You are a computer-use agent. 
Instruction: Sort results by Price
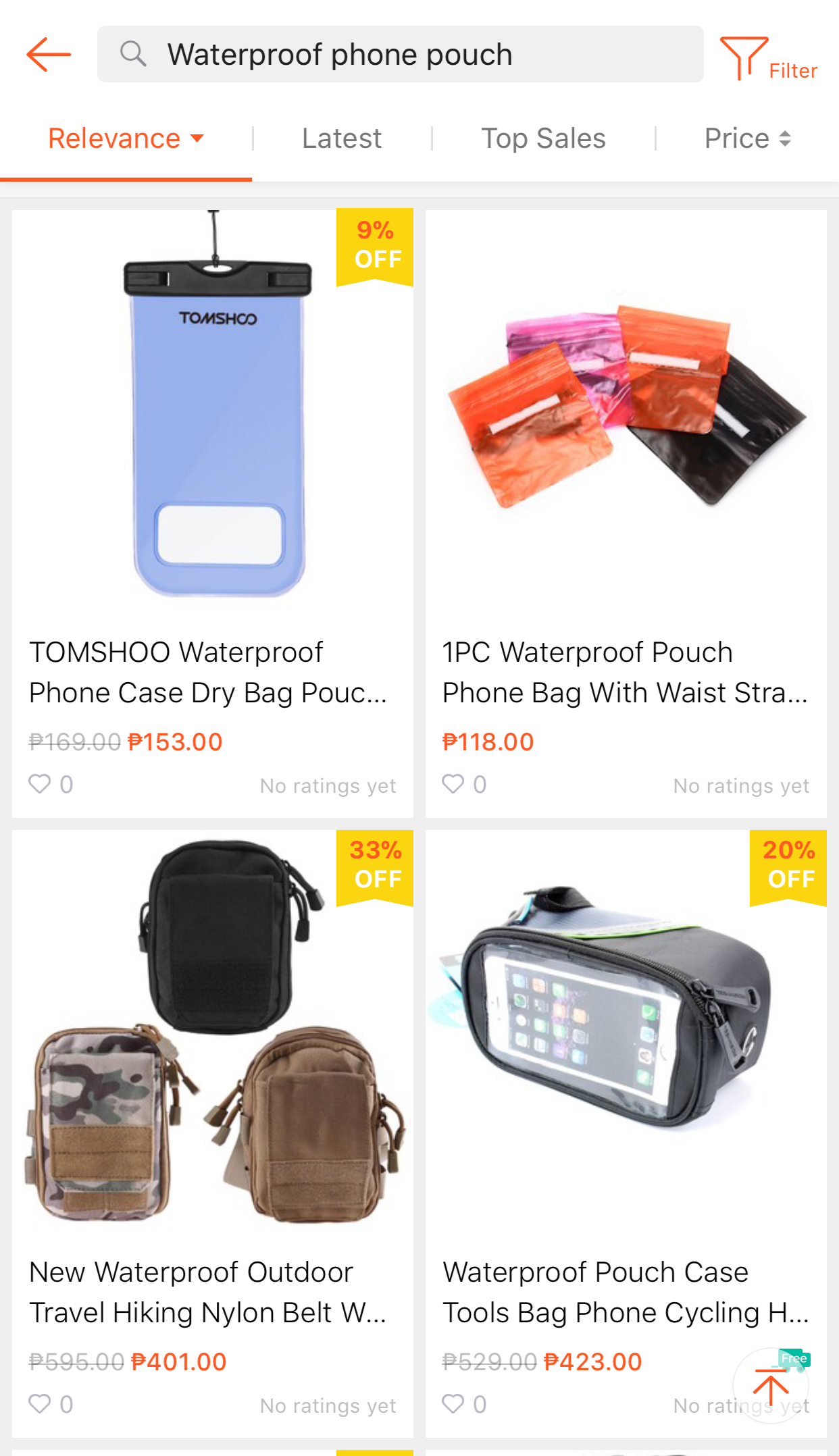click(x=746, y=138)
